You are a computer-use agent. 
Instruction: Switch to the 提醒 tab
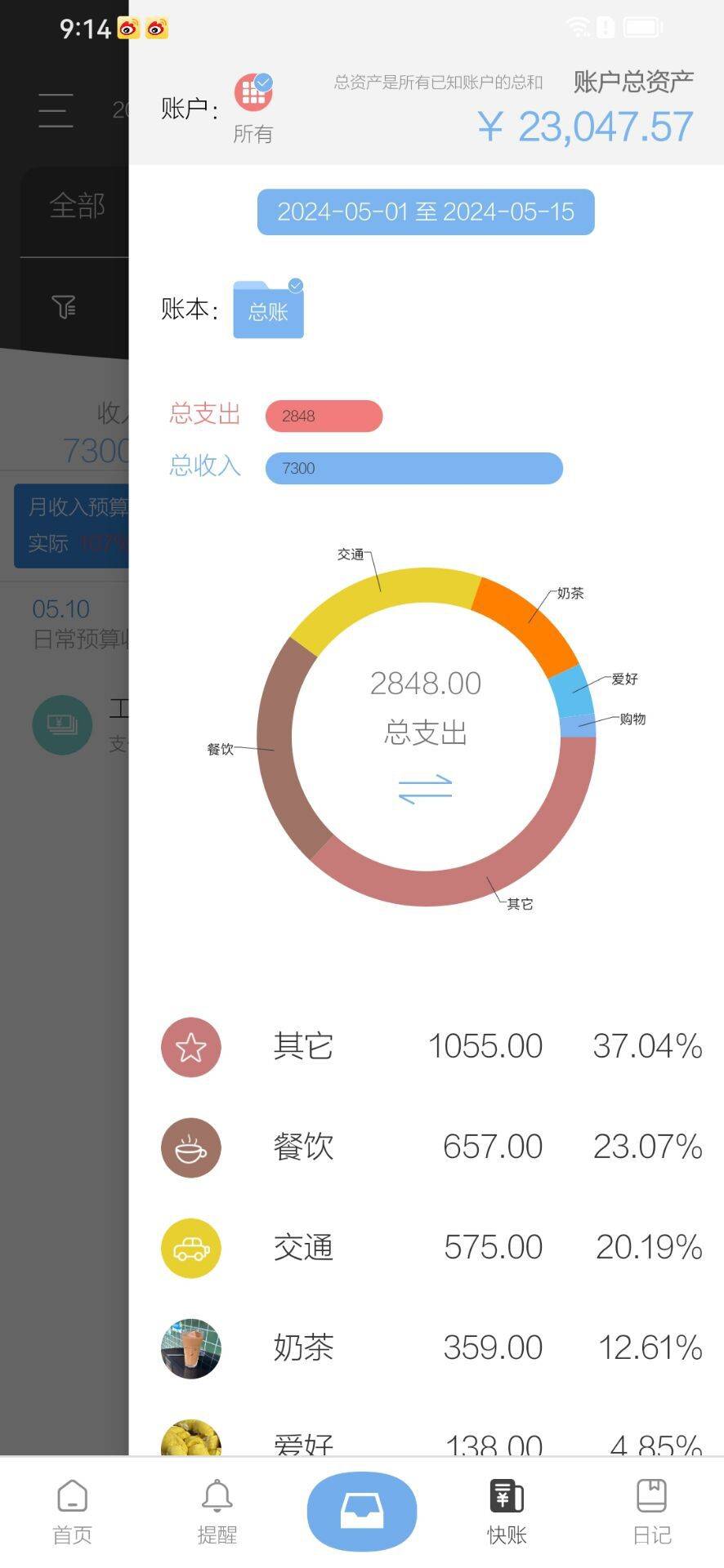click(x=217, y=1513)
